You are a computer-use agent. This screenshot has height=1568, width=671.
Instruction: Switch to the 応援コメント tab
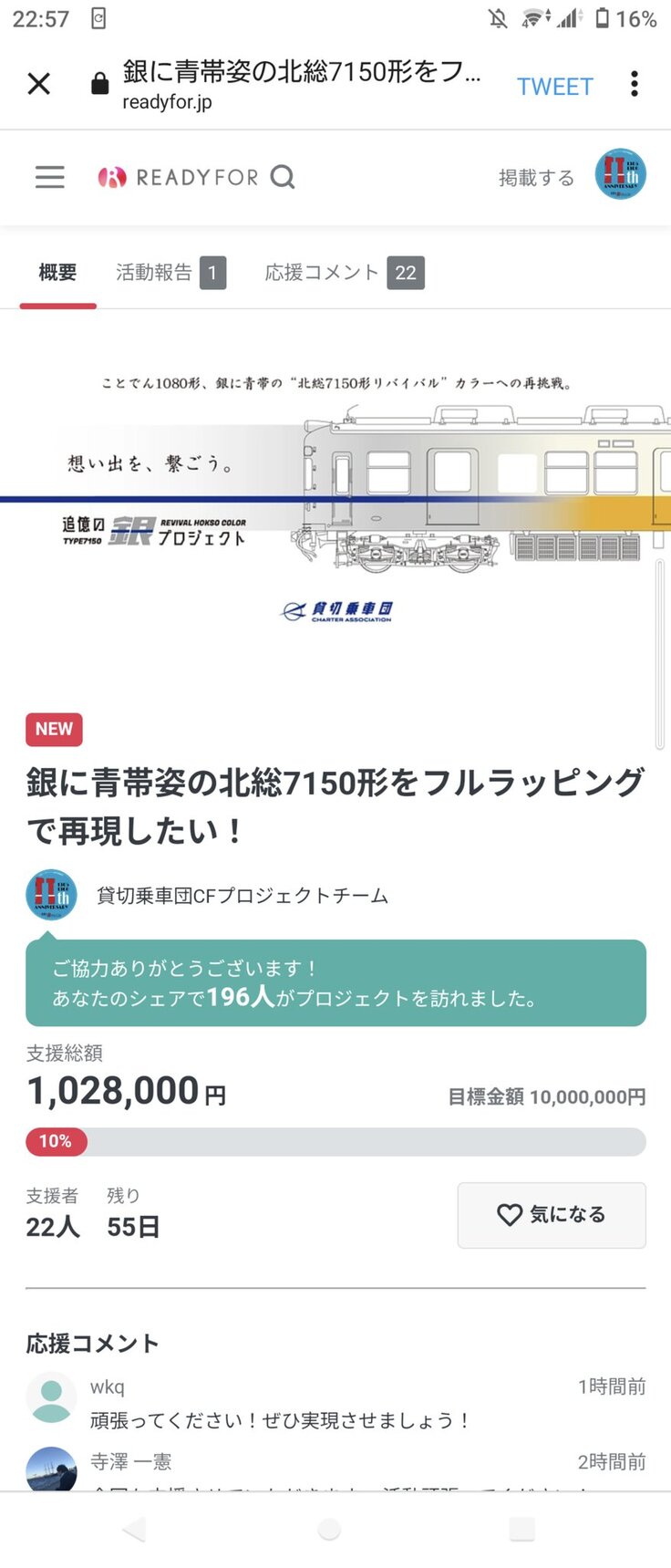coord(344,273)
